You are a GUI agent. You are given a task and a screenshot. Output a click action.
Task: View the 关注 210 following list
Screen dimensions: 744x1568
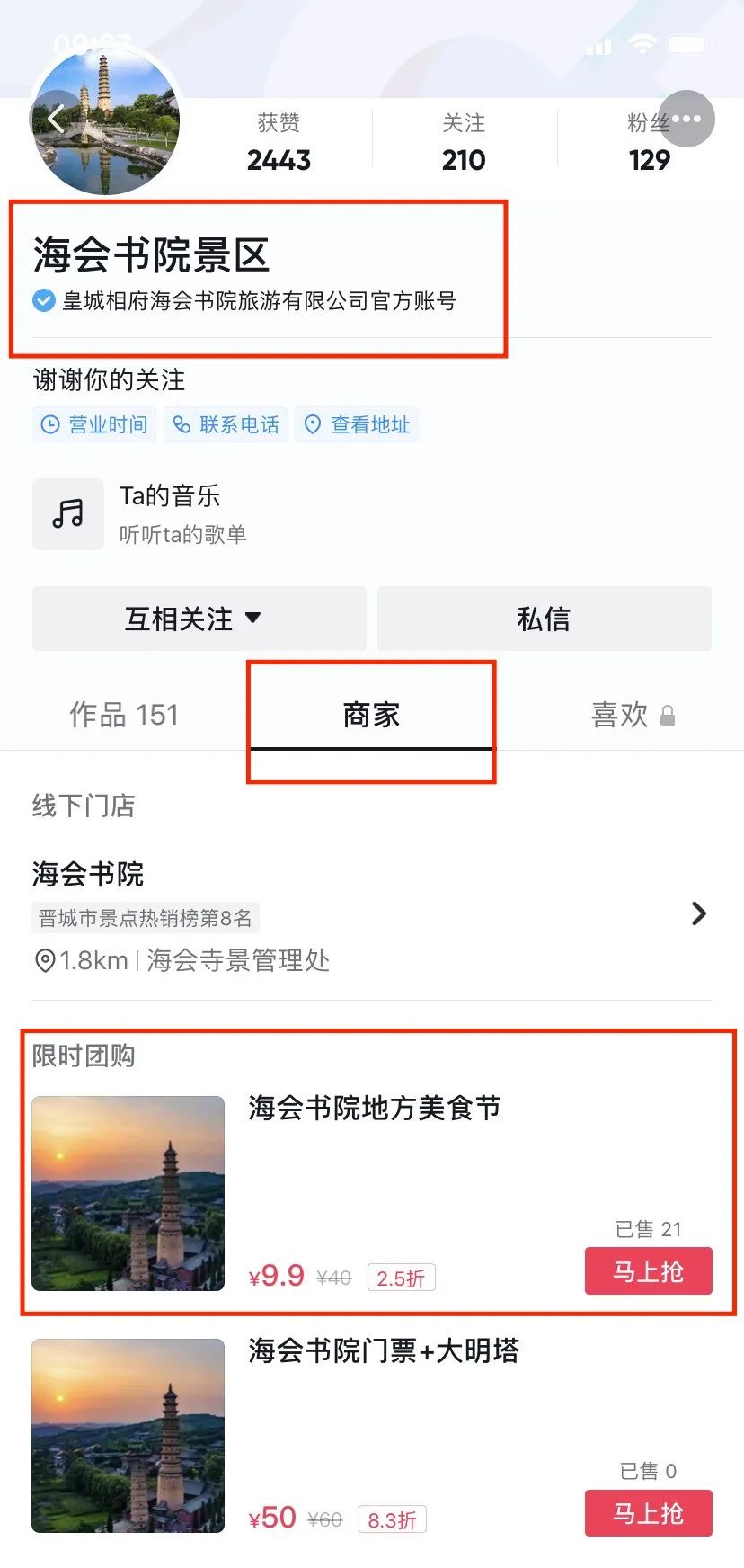(464, 142)
